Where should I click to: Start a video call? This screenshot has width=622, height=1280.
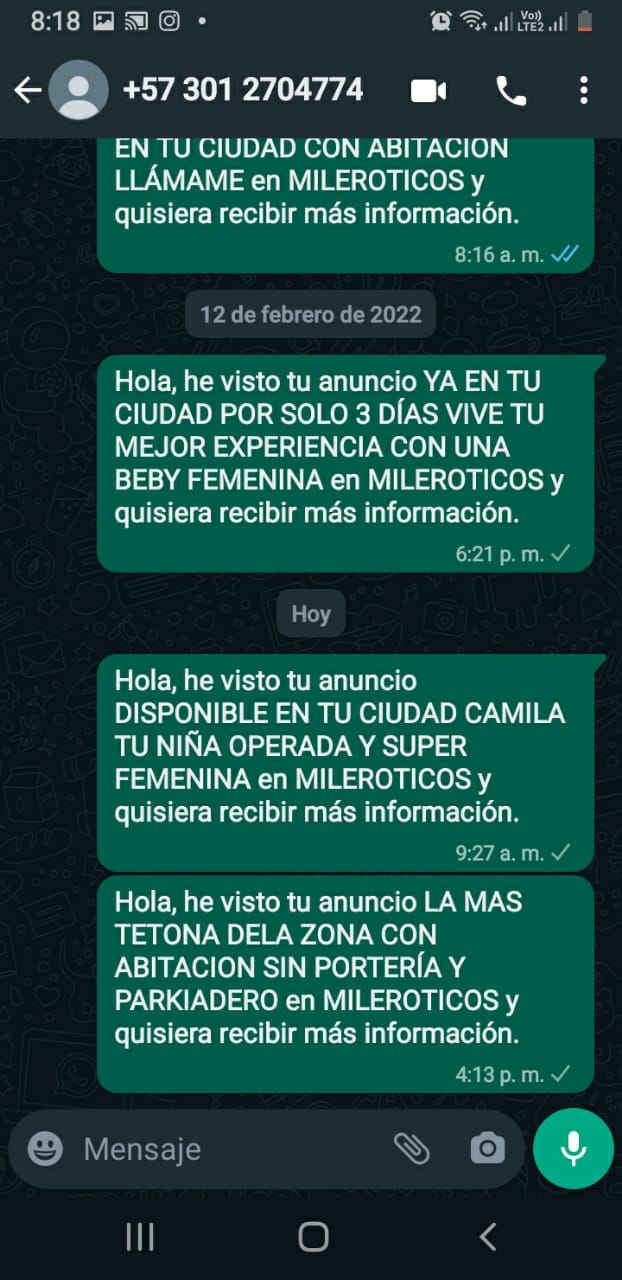click(428, 91)
